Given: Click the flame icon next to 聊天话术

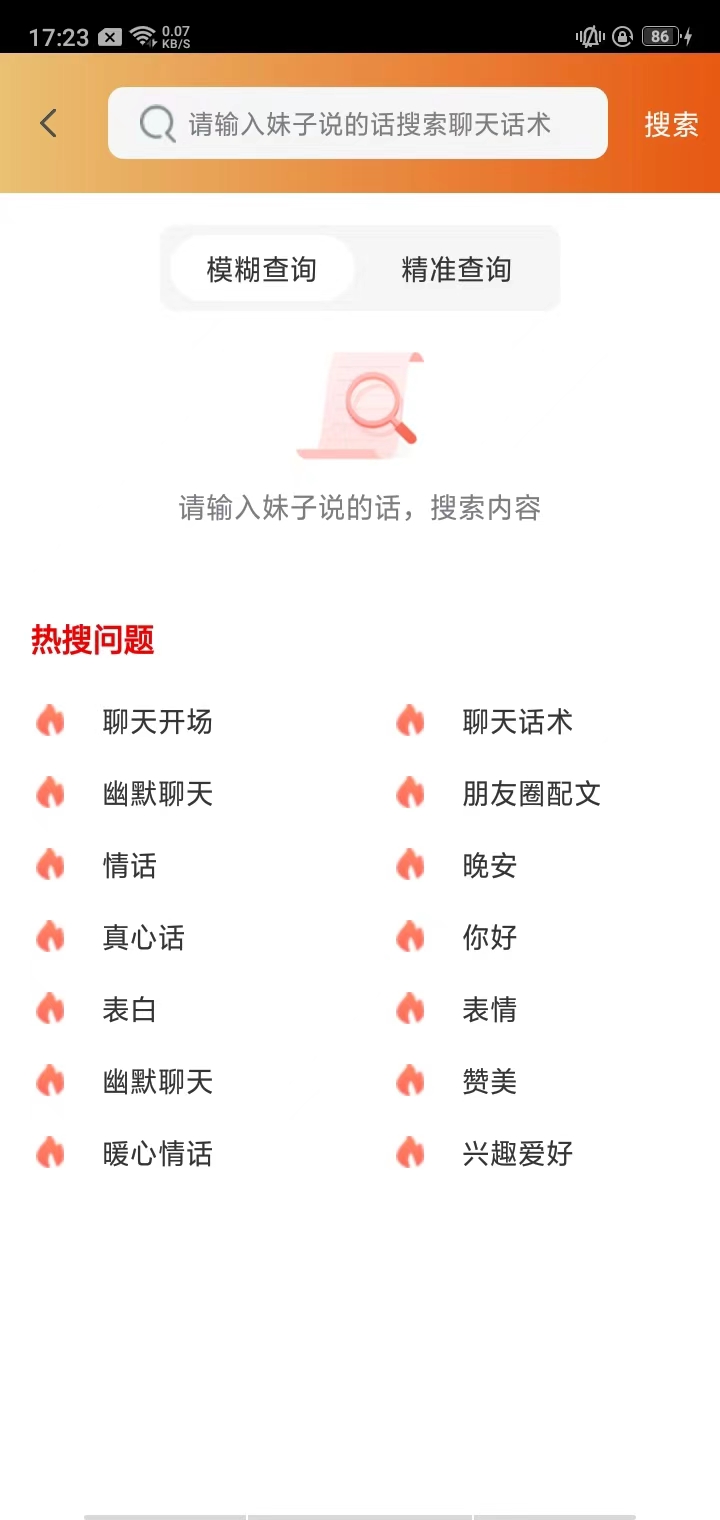Looking at the screenshot, I should coord(410,722).
